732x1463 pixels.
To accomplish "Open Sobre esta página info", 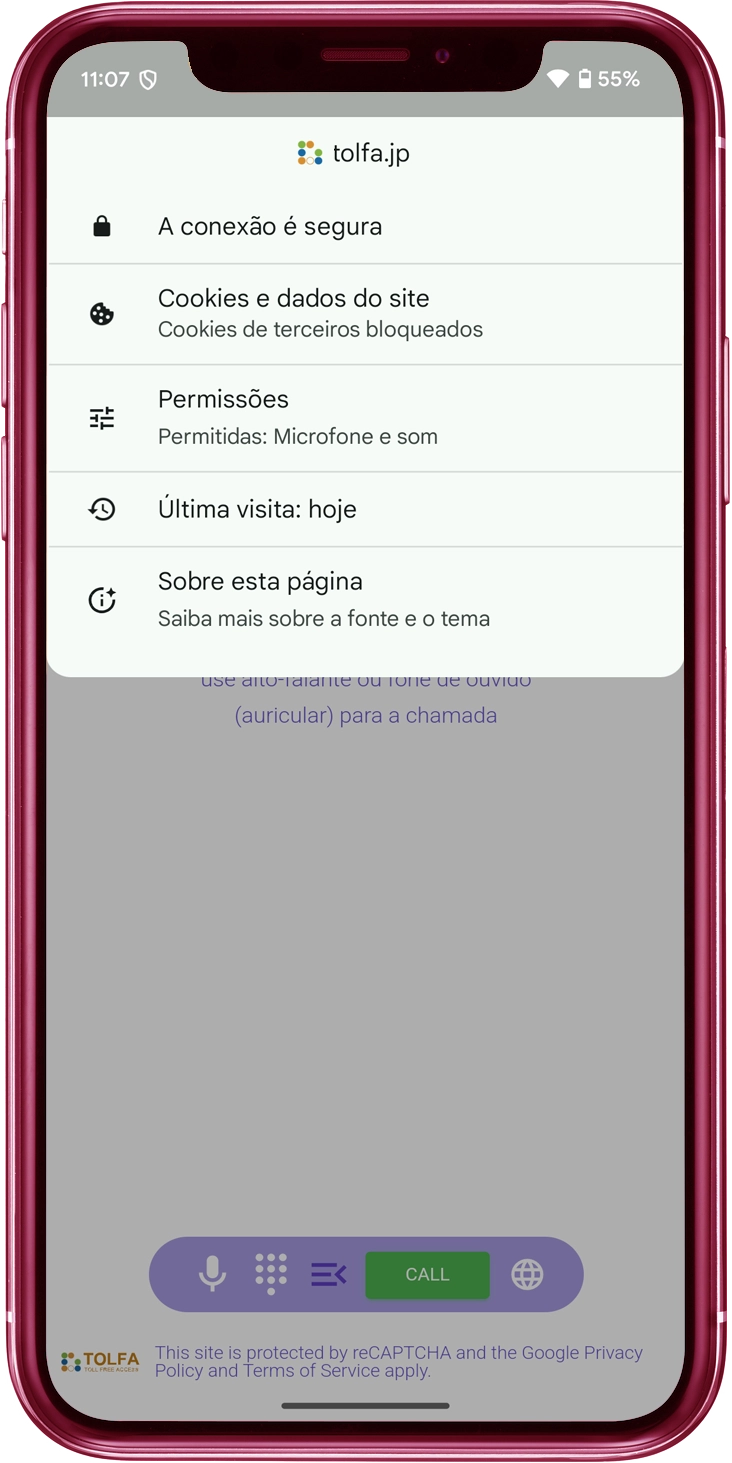I will (x=366, y=599).
